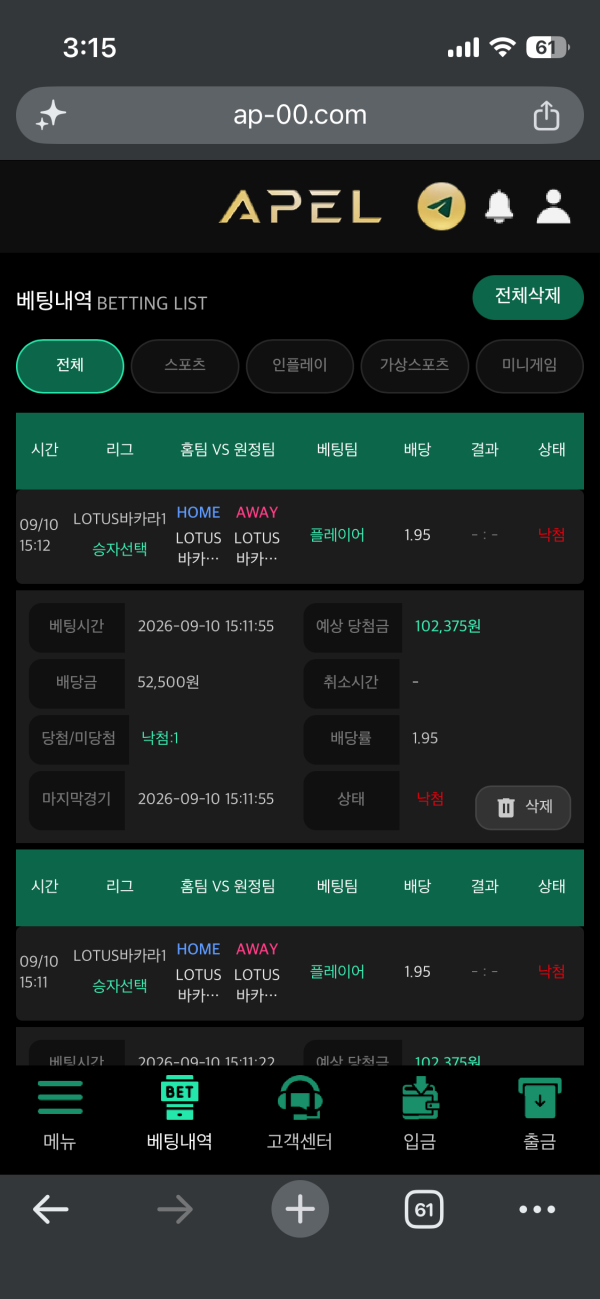Open the 메뉴 drawer
Screen dimensions: 600x1299
coord(60,1114)
